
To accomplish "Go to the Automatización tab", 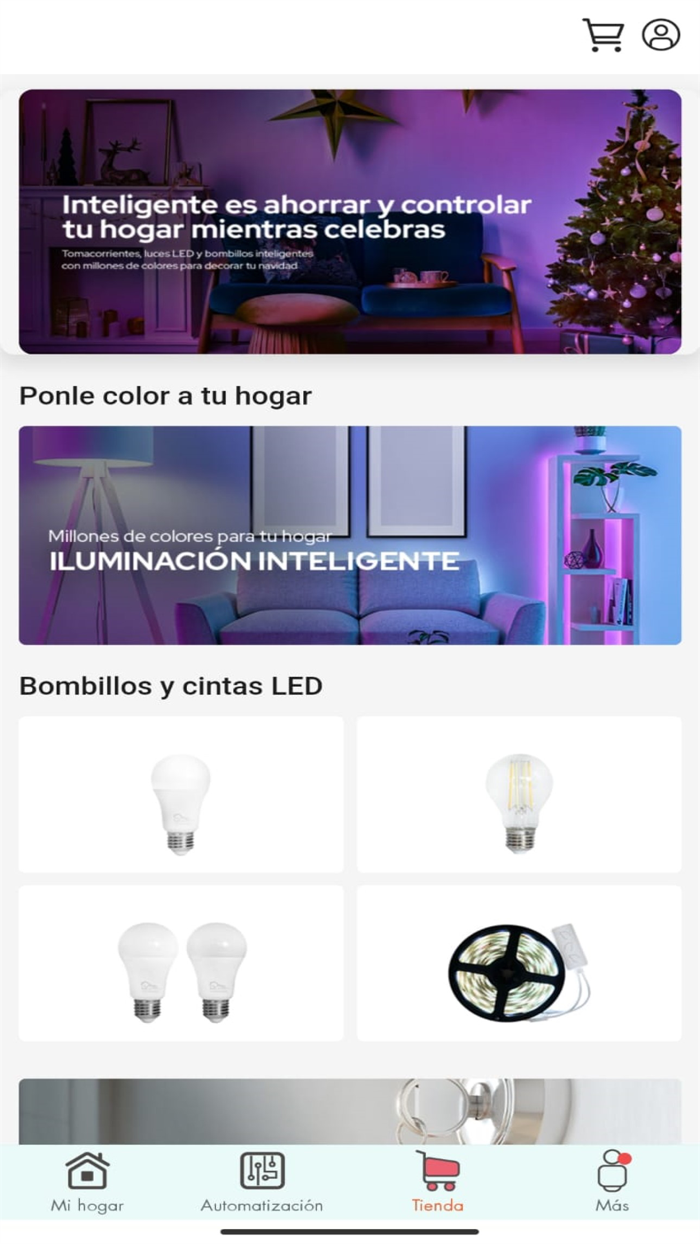I will pos(262,1182).
